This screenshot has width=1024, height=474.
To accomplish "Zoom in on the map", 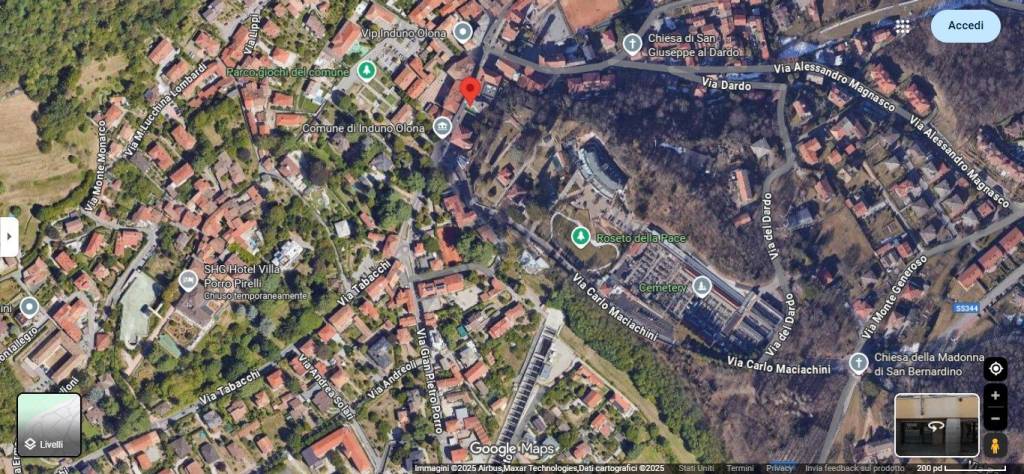I will point(995,396).
